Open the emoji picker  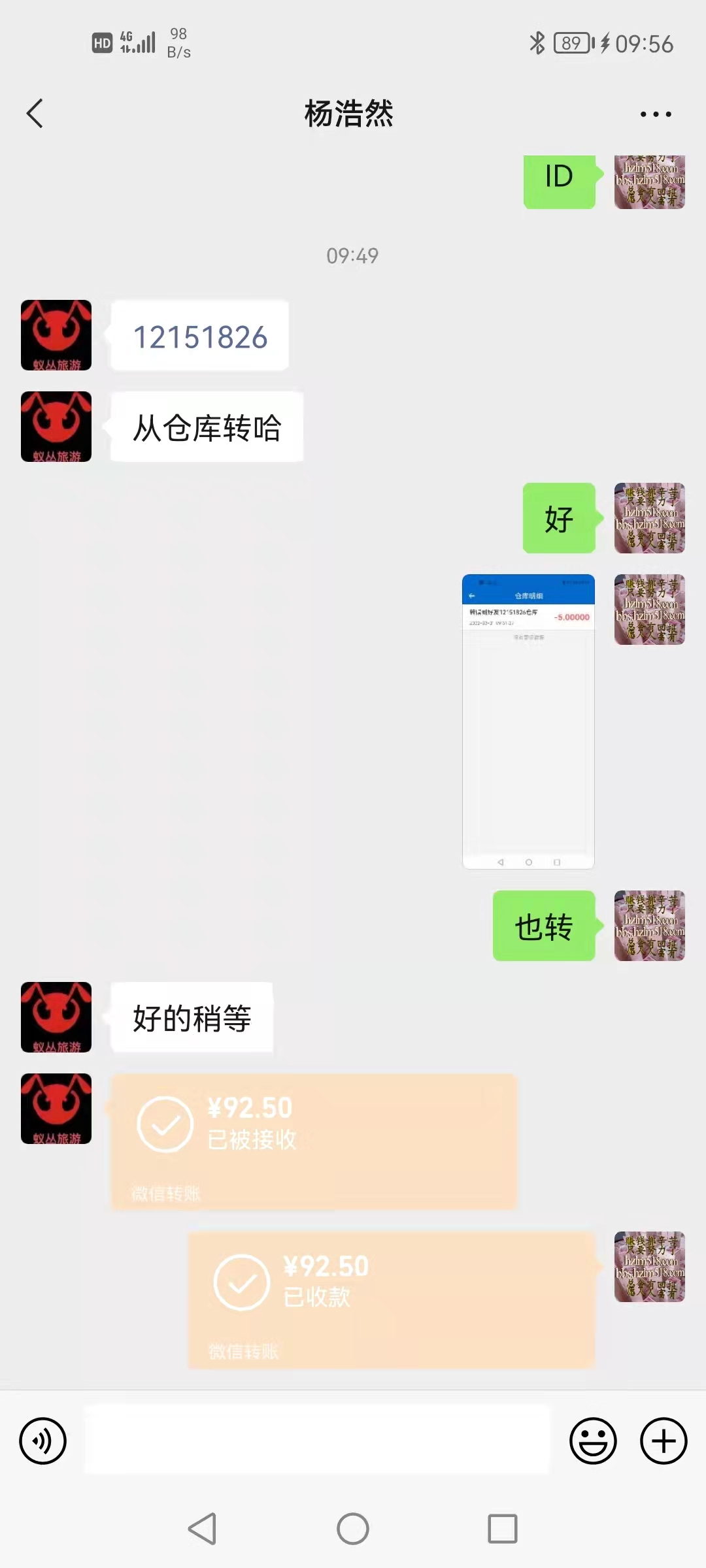click(x=593, y=1441)
